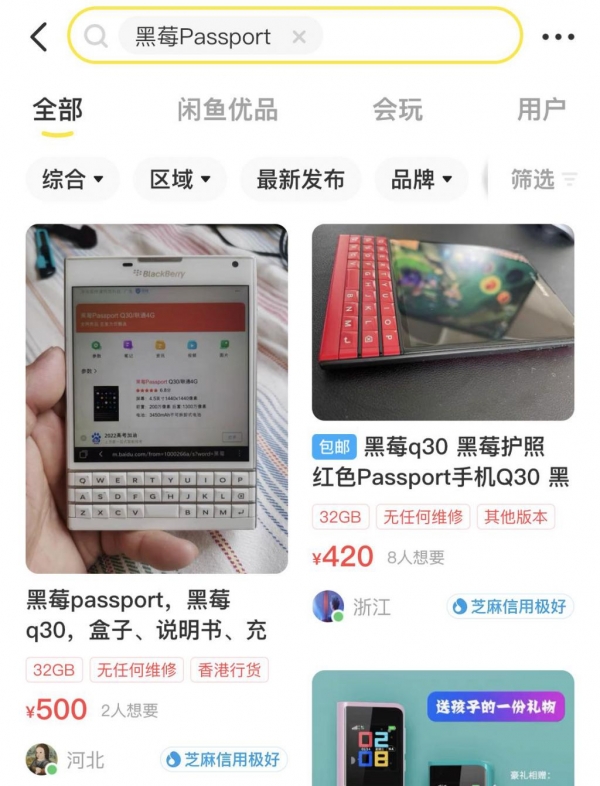This screenshot has height=786, width=600.
Task: Switch to the 闲鱼优品 tab
Action: pyautogui.click(x=227, y=110)
